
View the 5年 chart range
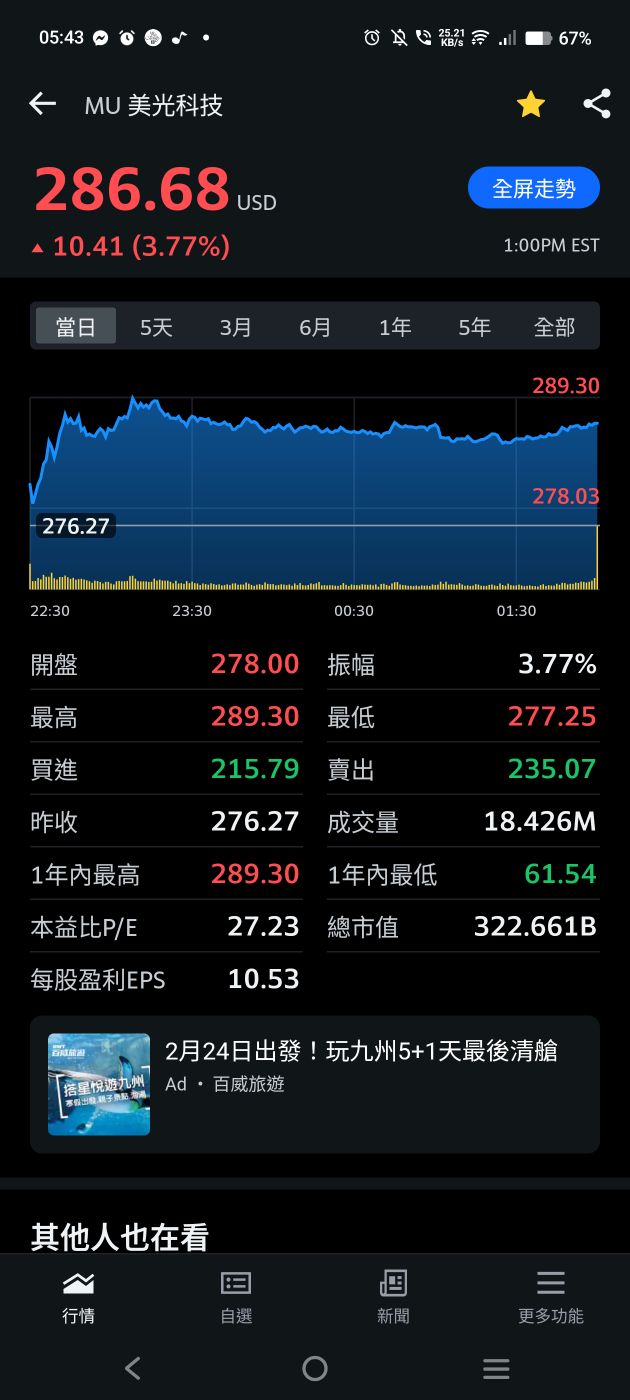[474, 327]
